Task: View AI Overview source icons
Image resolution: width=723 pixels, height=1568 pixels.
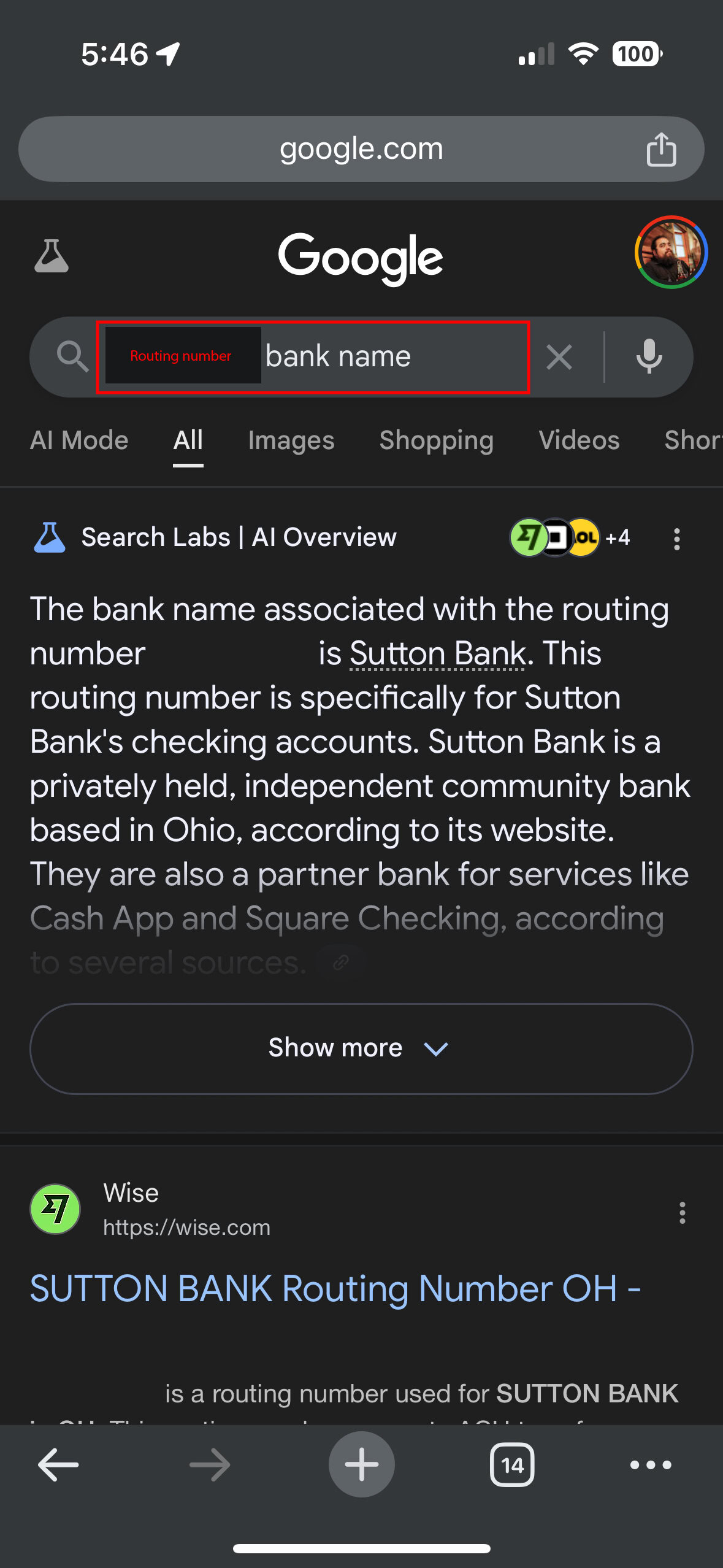Action: 569,538
